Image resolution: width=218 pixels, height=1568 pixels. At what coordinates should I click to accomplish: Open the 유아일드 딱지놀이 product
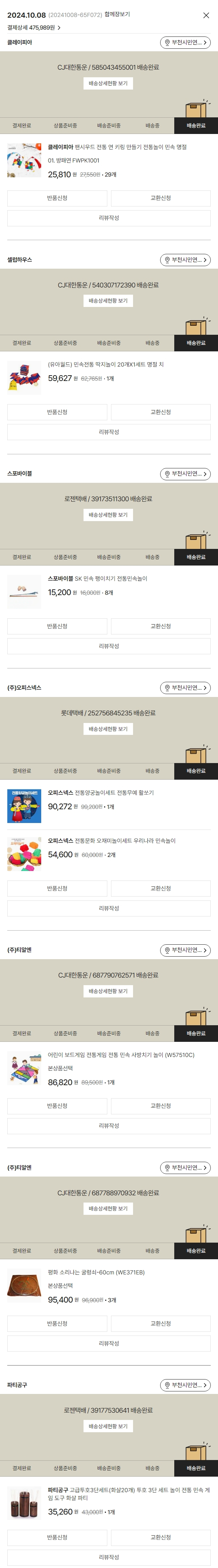click(106, 365)
